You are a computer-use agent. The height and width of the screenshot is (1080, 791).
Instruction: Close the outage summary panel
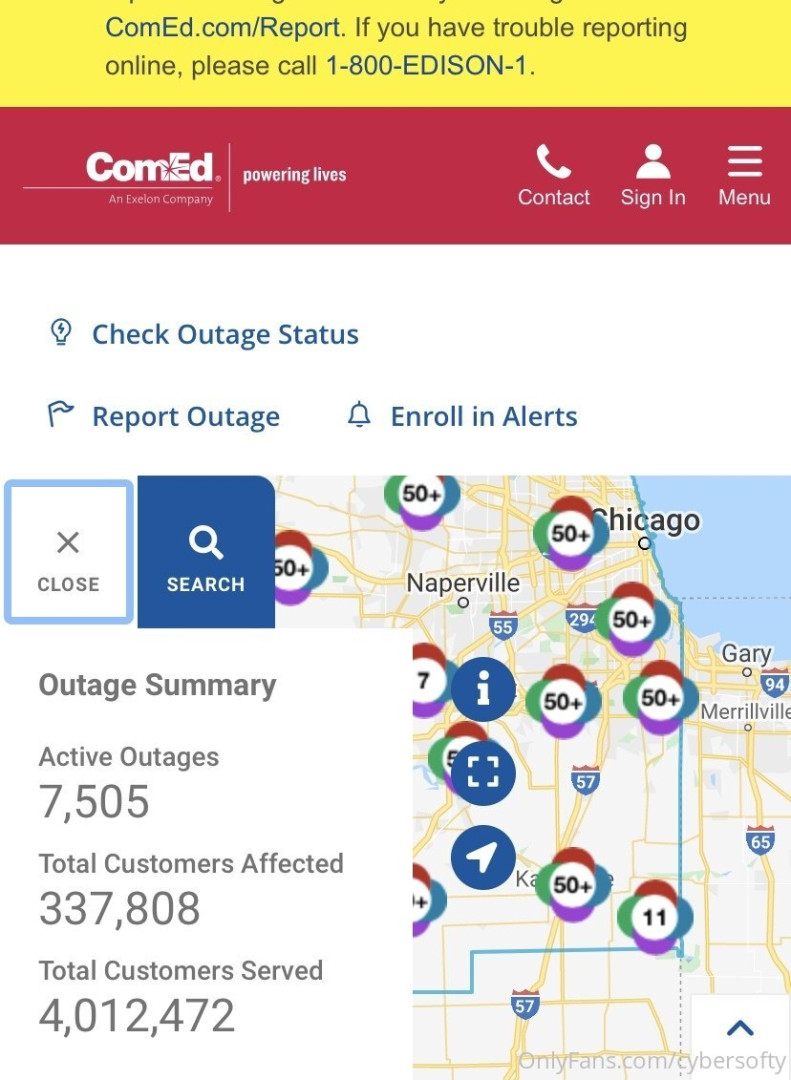(x=68, y=552)
